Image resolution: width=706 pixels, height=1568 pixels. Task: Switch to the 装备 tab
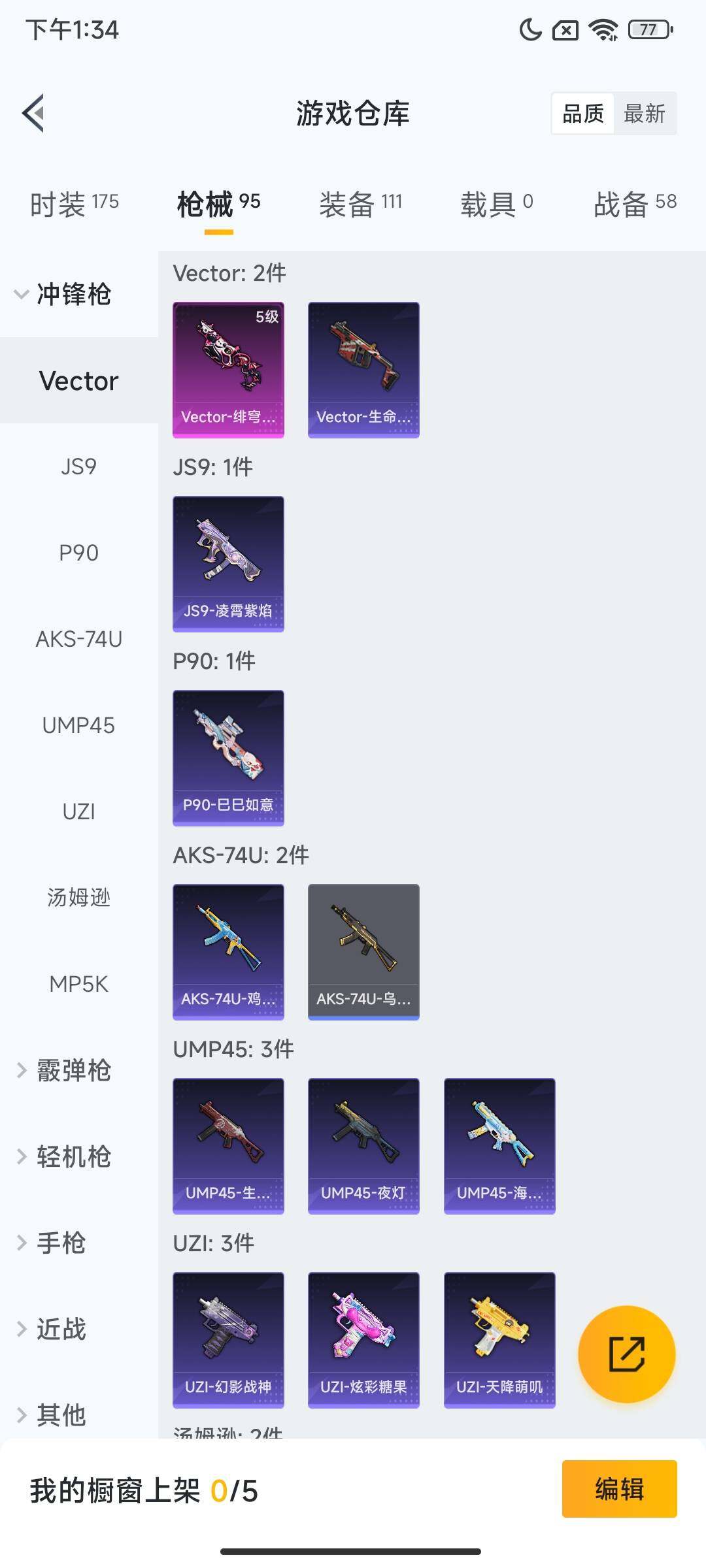coord(360,204)
